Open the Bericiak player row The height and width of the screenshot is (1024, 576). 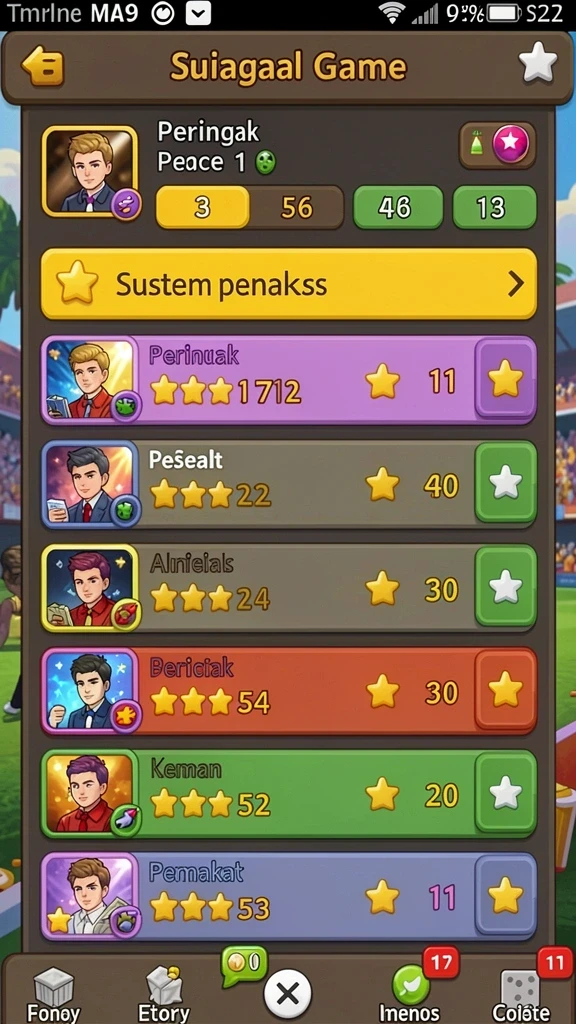coord(289,690)
